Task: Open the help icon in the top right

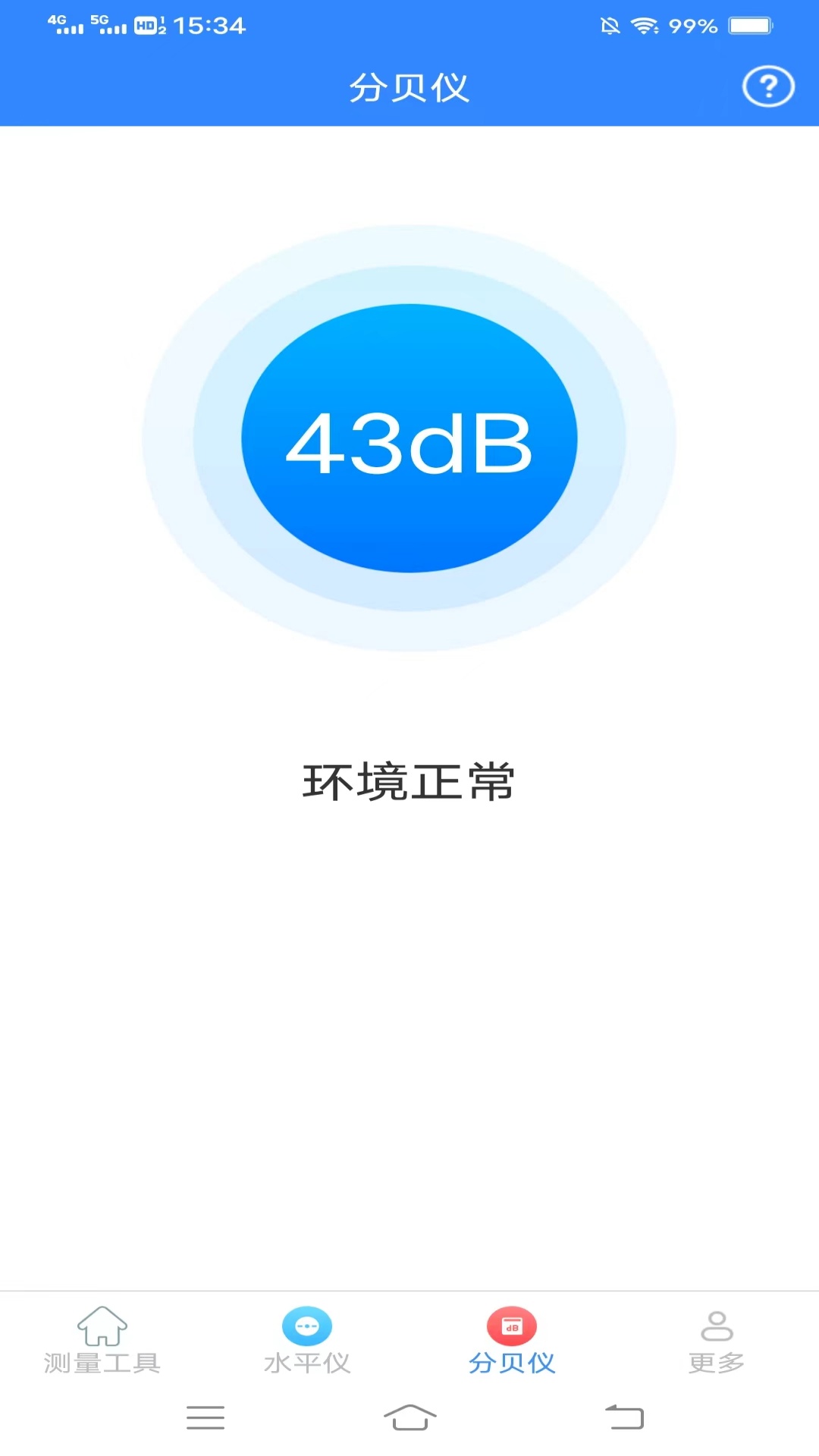Action: [x=768, y=87]
